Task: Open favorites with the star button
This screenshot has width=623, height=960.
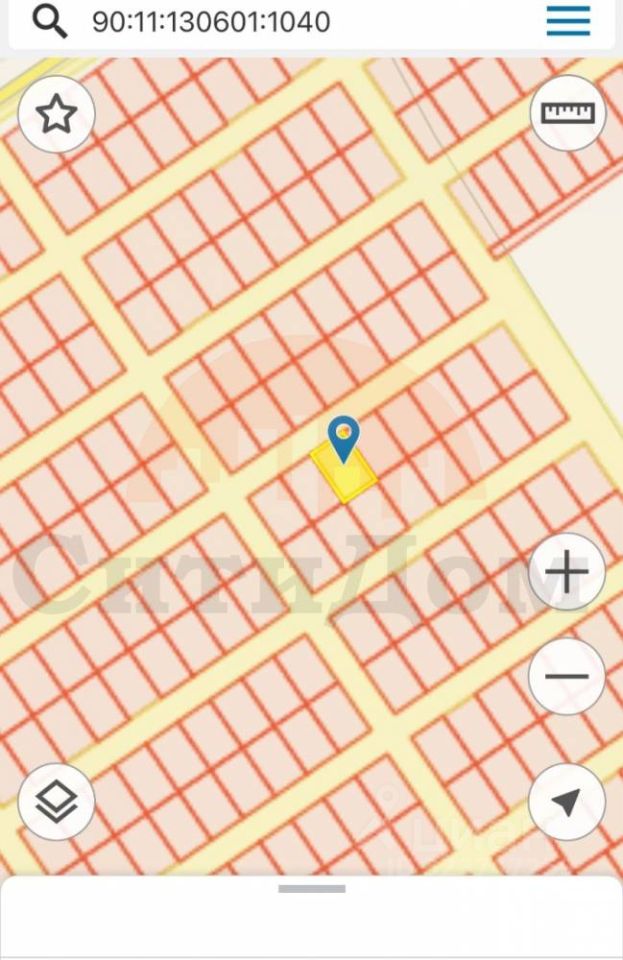Action: [x=57, y=115]
